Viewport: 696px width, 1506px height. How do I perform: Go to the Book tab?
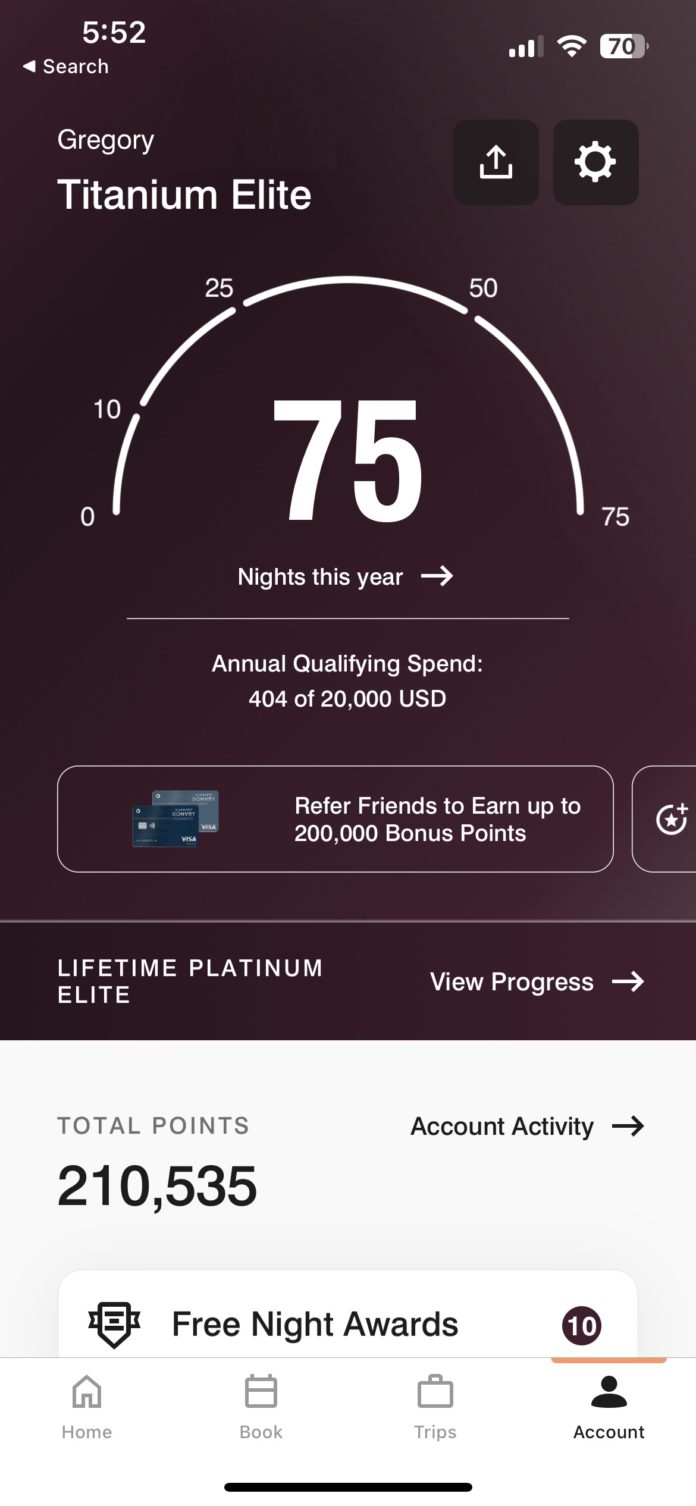[x=261, y=1407]
